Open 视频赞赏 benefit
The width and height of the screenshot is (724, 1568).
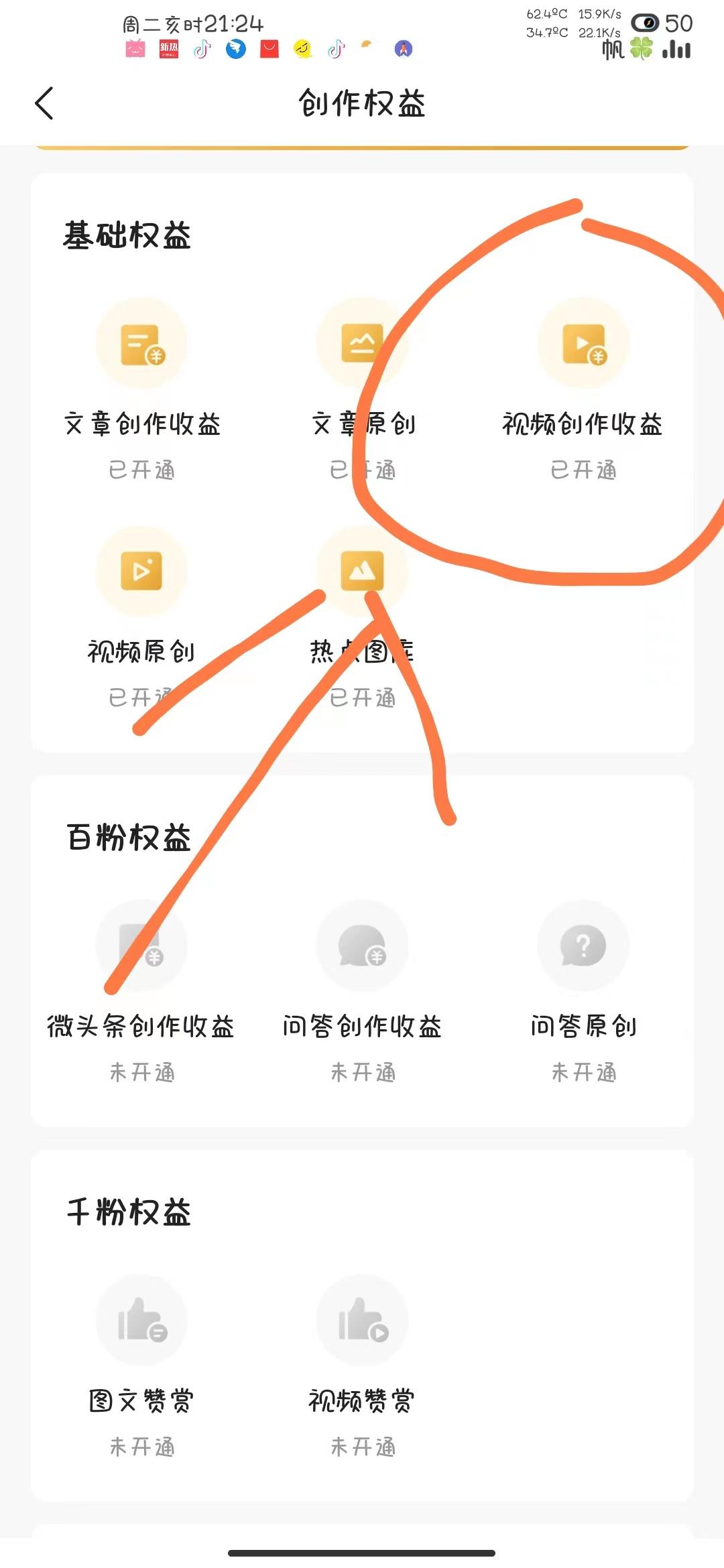[x=362, y=1320]
